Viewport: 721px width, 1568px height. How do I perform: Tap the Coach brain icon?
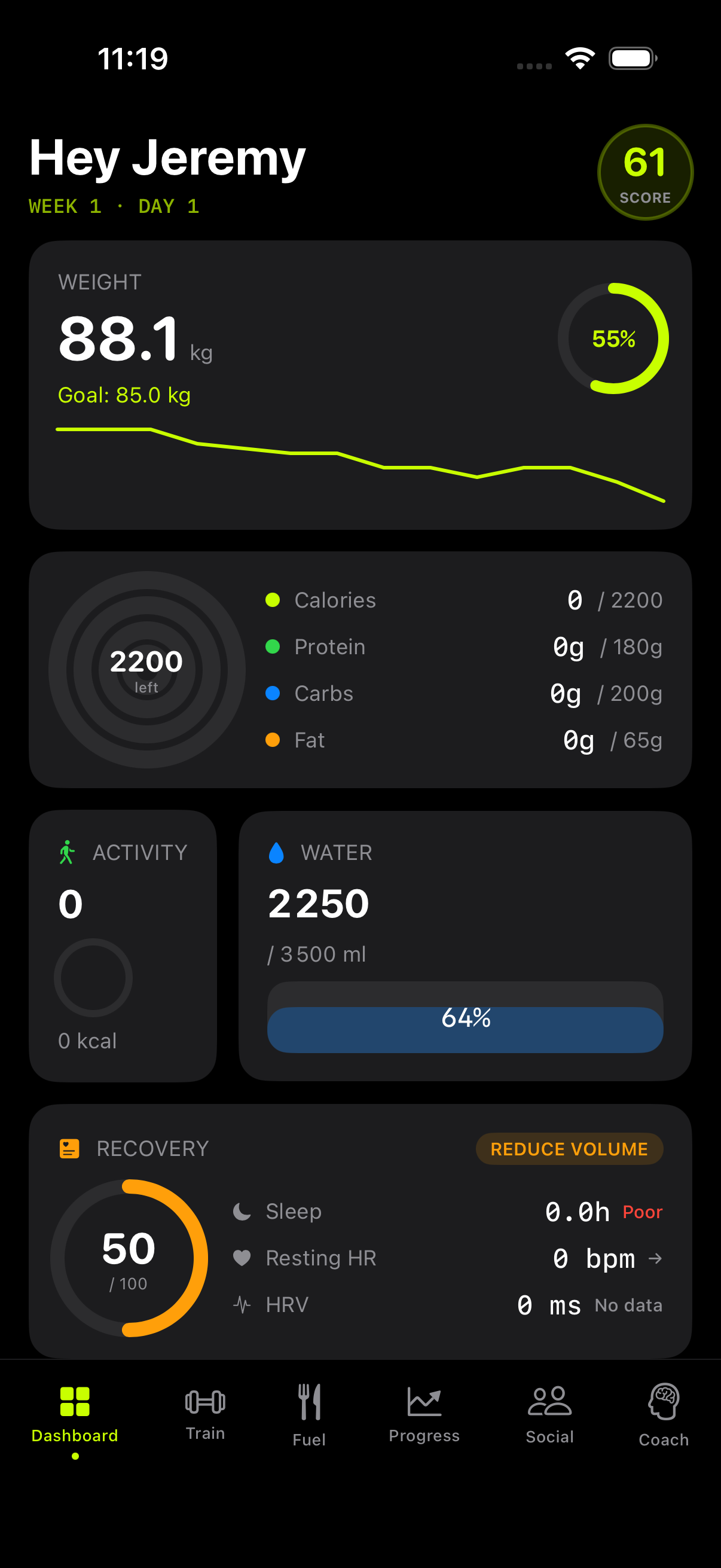[x=662, y=1399]
